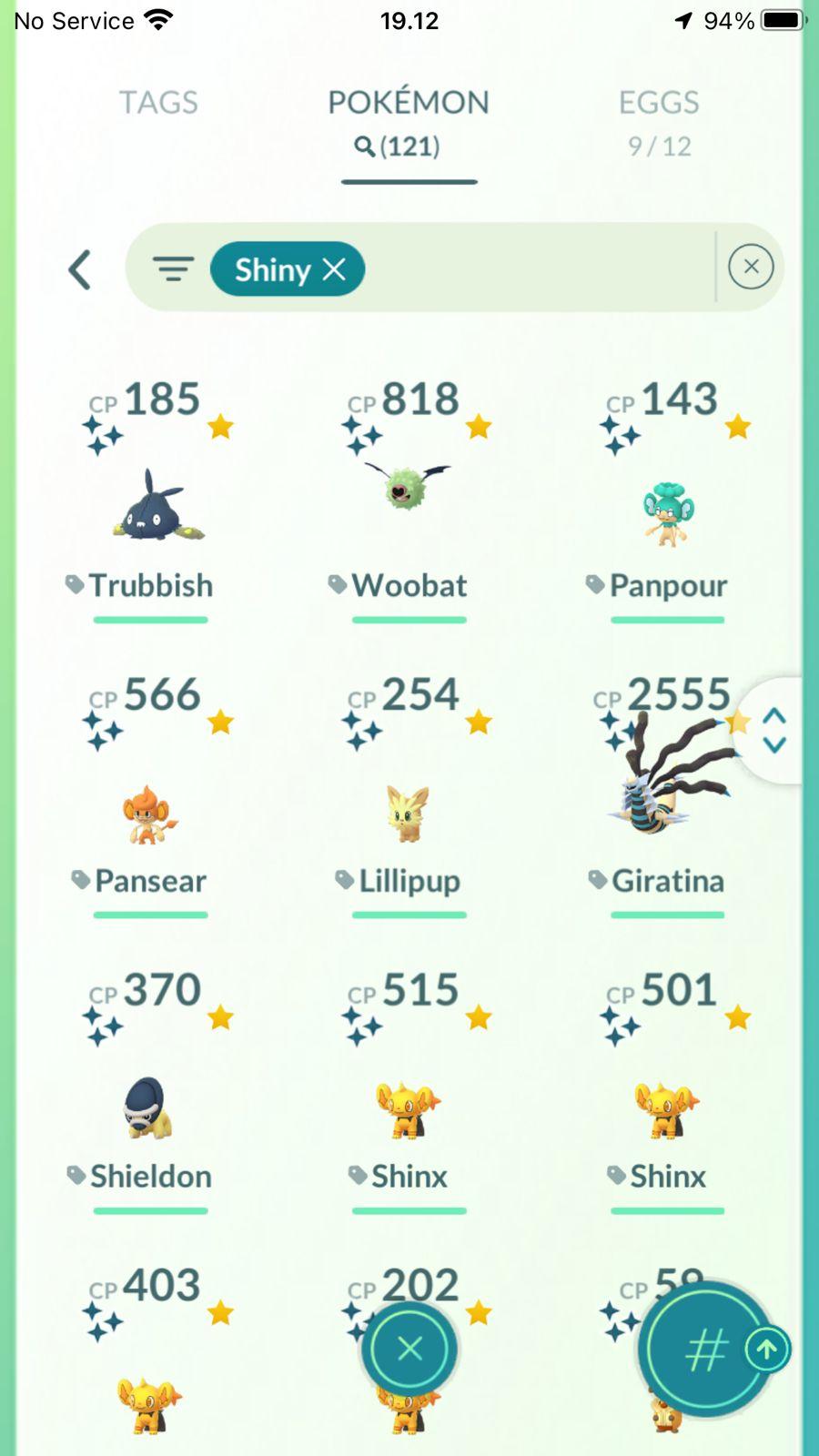Open the filter options icon
Screen dimensions: 819x1456
point(173,269)
